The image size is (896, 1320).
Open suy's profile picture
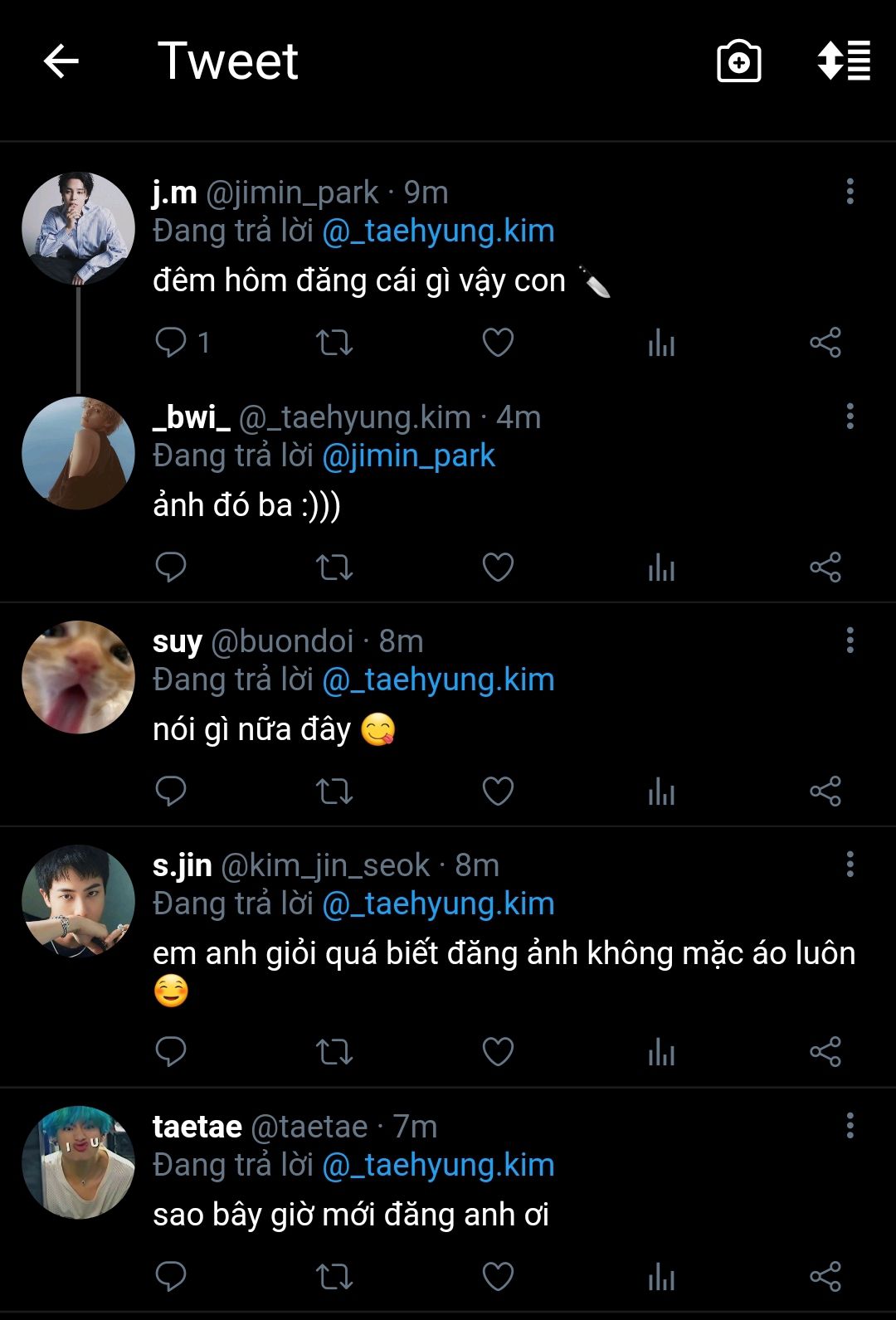pos(78,677)
